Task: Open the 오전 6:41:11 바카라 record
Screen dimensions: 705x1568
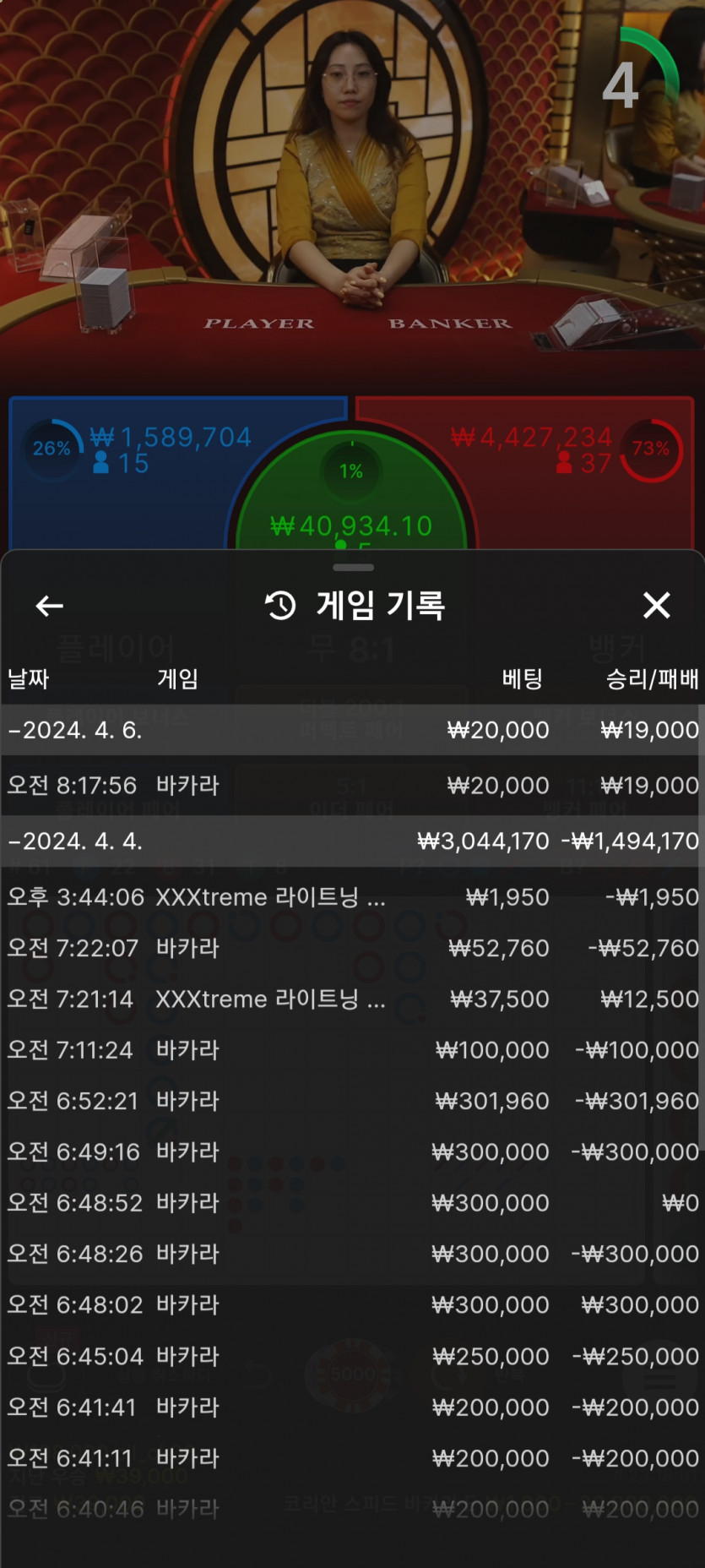Action: coord(352,1458)
